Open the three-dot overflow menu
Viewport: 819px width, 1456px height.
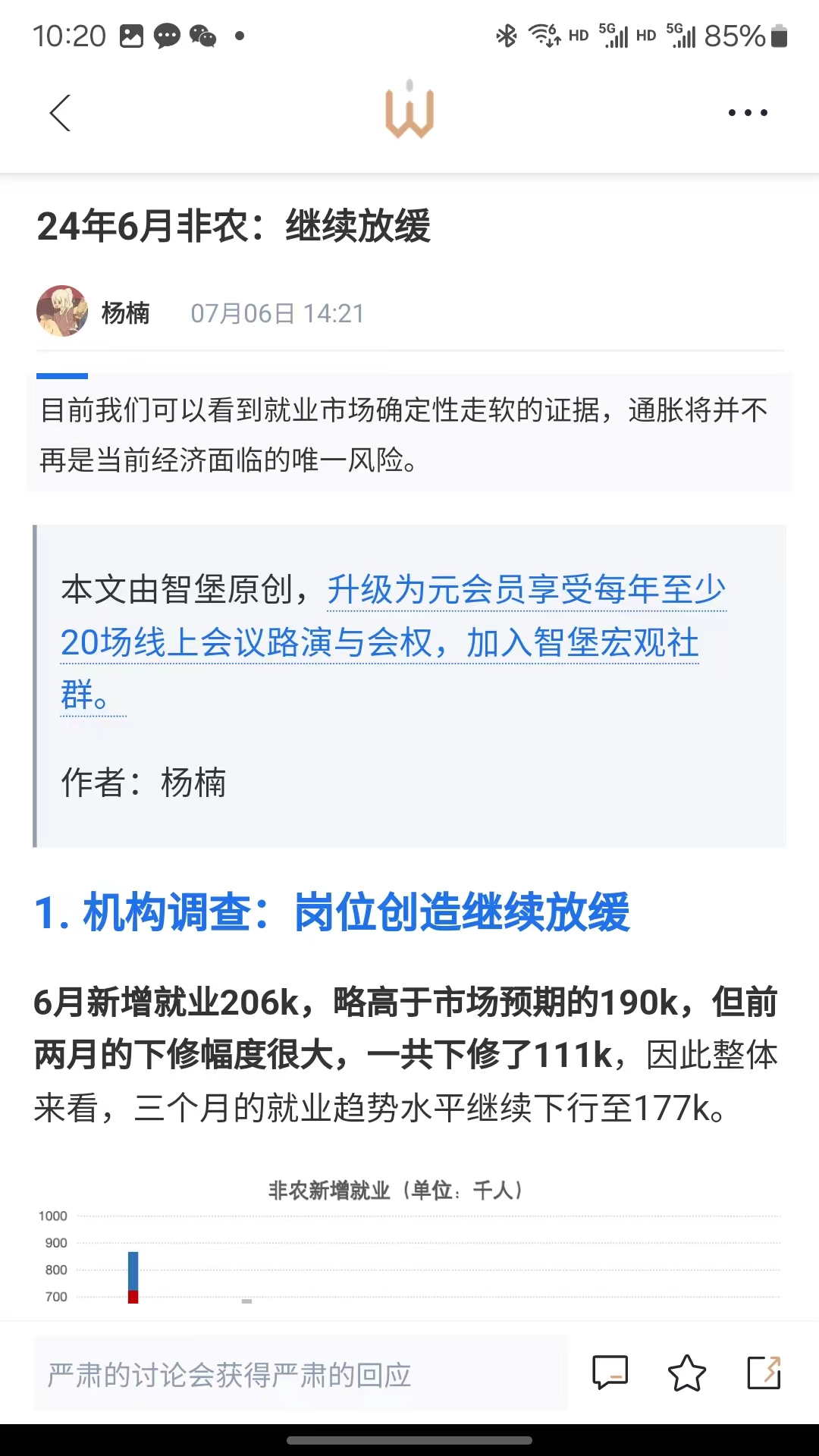point(748,113)
